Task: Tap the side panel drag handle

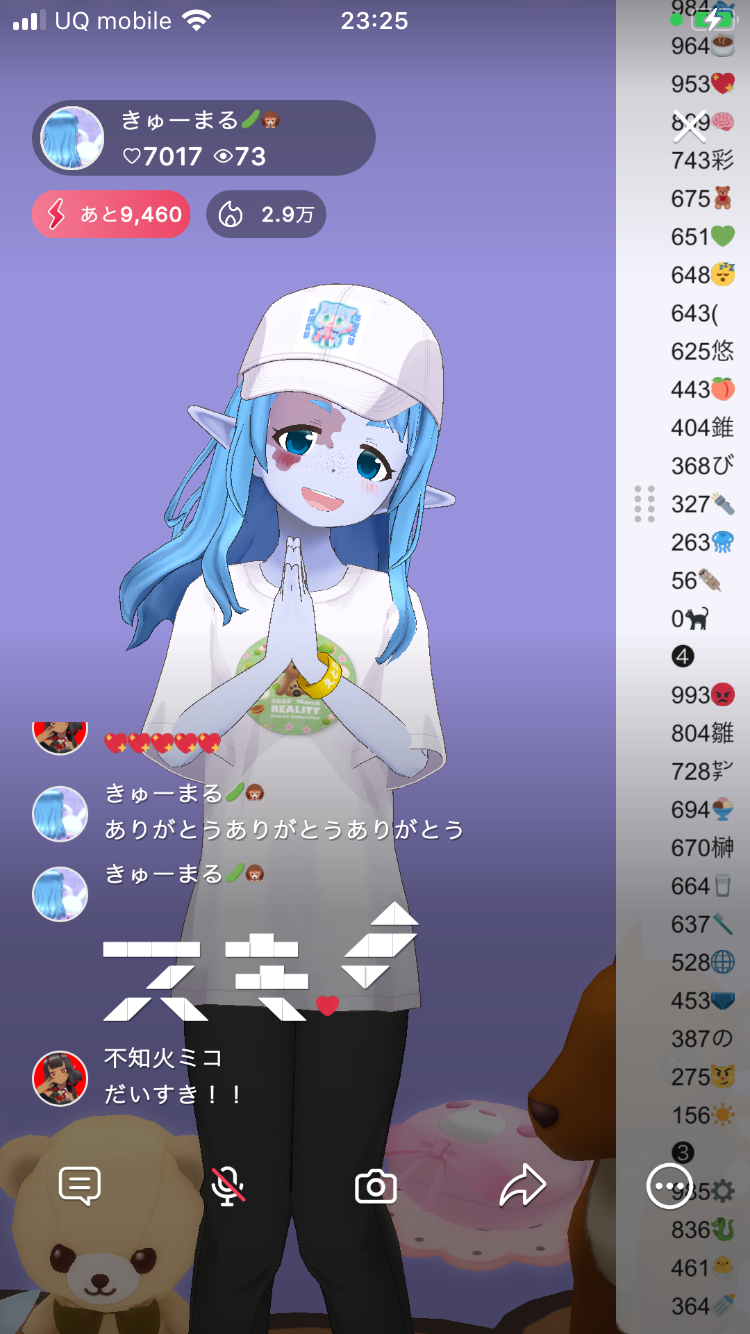Action: click(x=645, y=504)
